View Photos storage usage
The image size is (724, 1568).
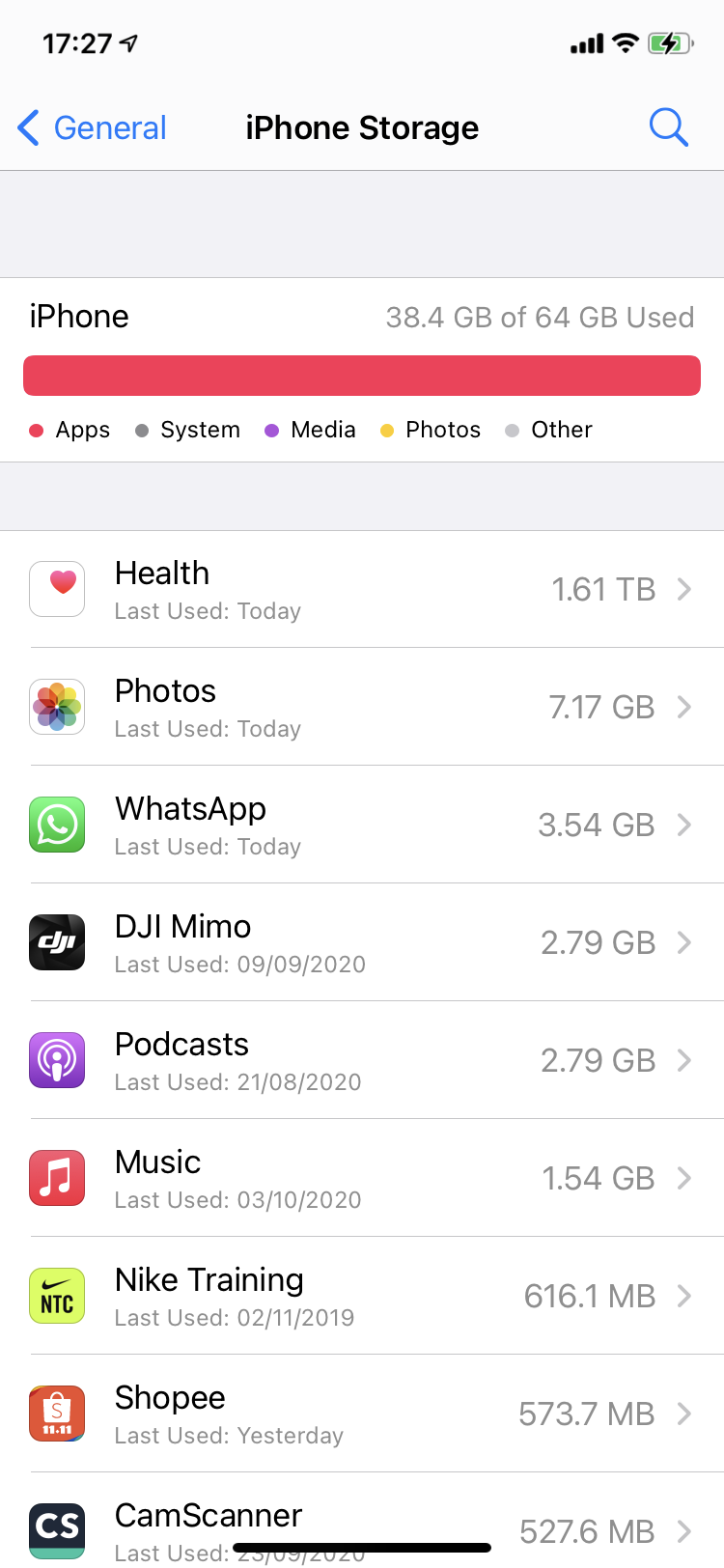(362, 707)
